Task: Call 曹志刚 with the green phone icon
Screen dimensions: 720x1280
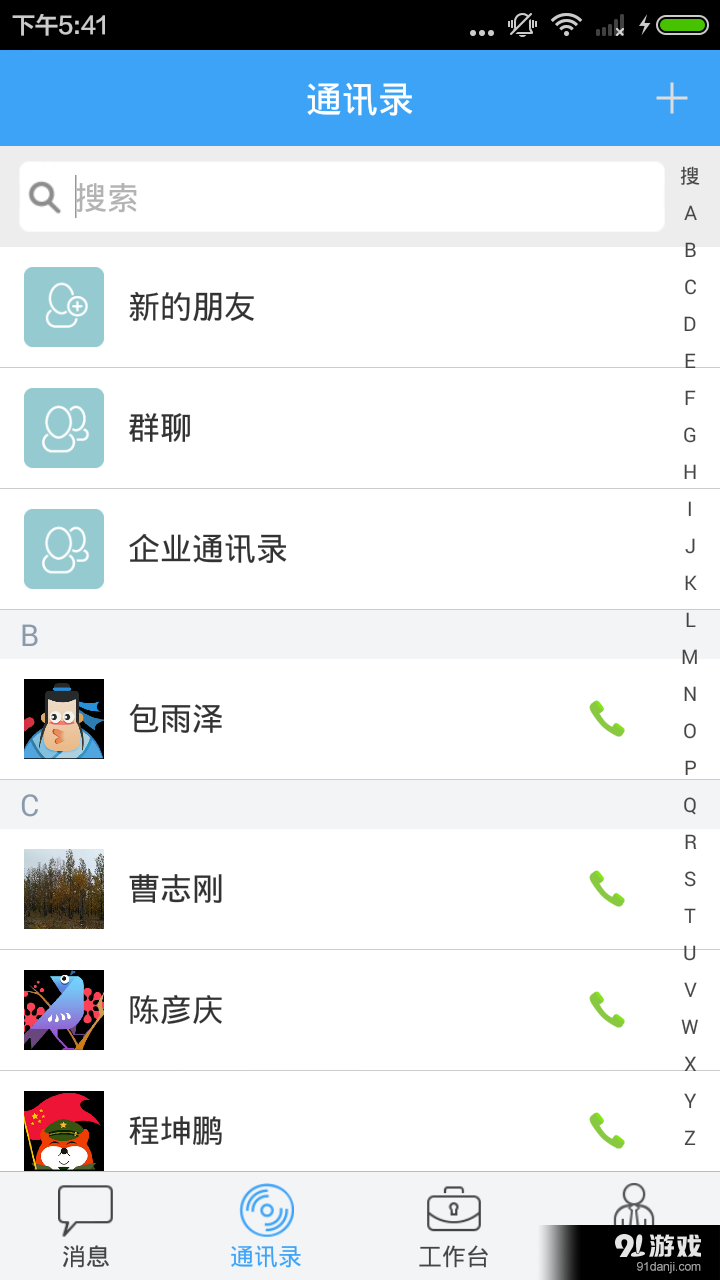Action: [609, 889]
